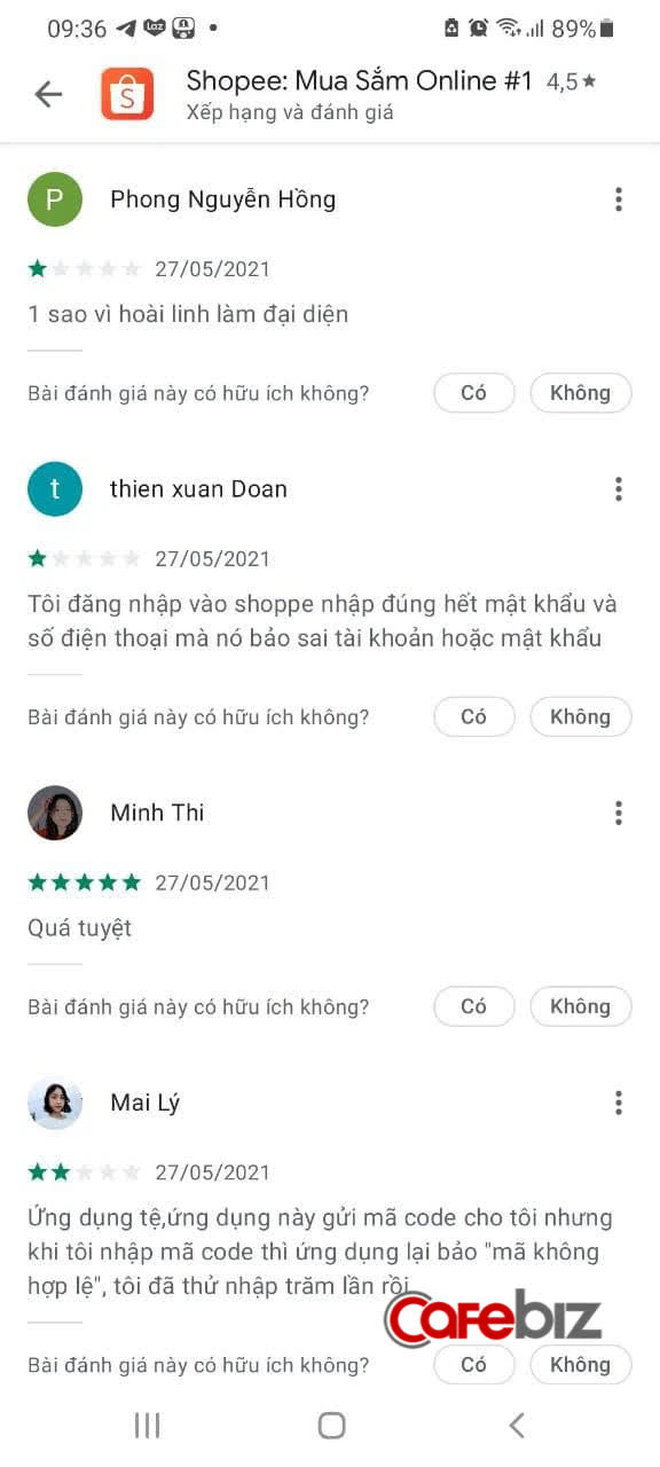This screenshot has width=660, height=1467.
Task: Mark Phong Nguyễn Hồng's review helpful with Có
Action: coord(474,393)
